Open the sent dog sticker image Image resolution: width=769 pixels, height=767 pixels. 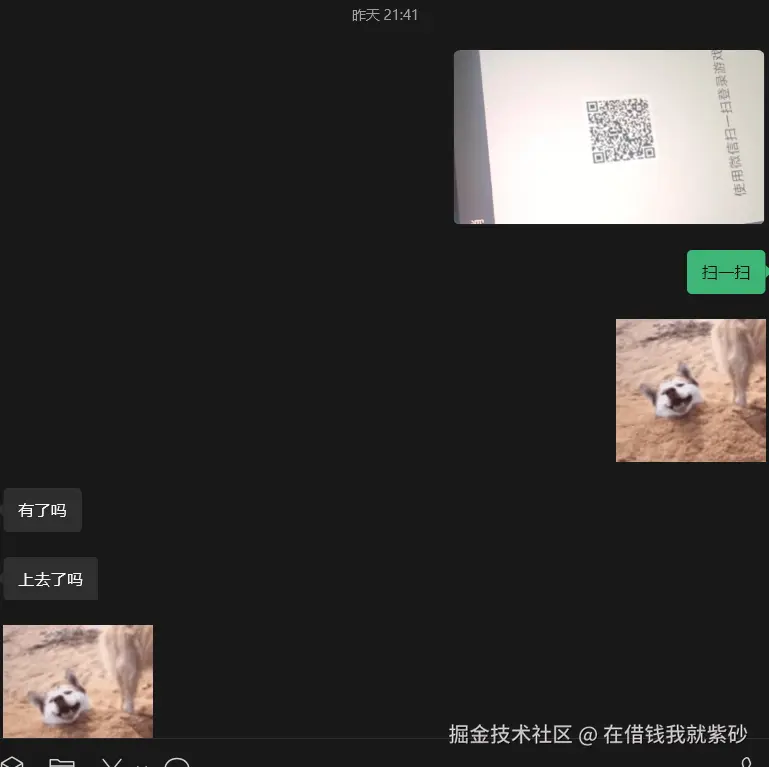click(x=690, y=390)
